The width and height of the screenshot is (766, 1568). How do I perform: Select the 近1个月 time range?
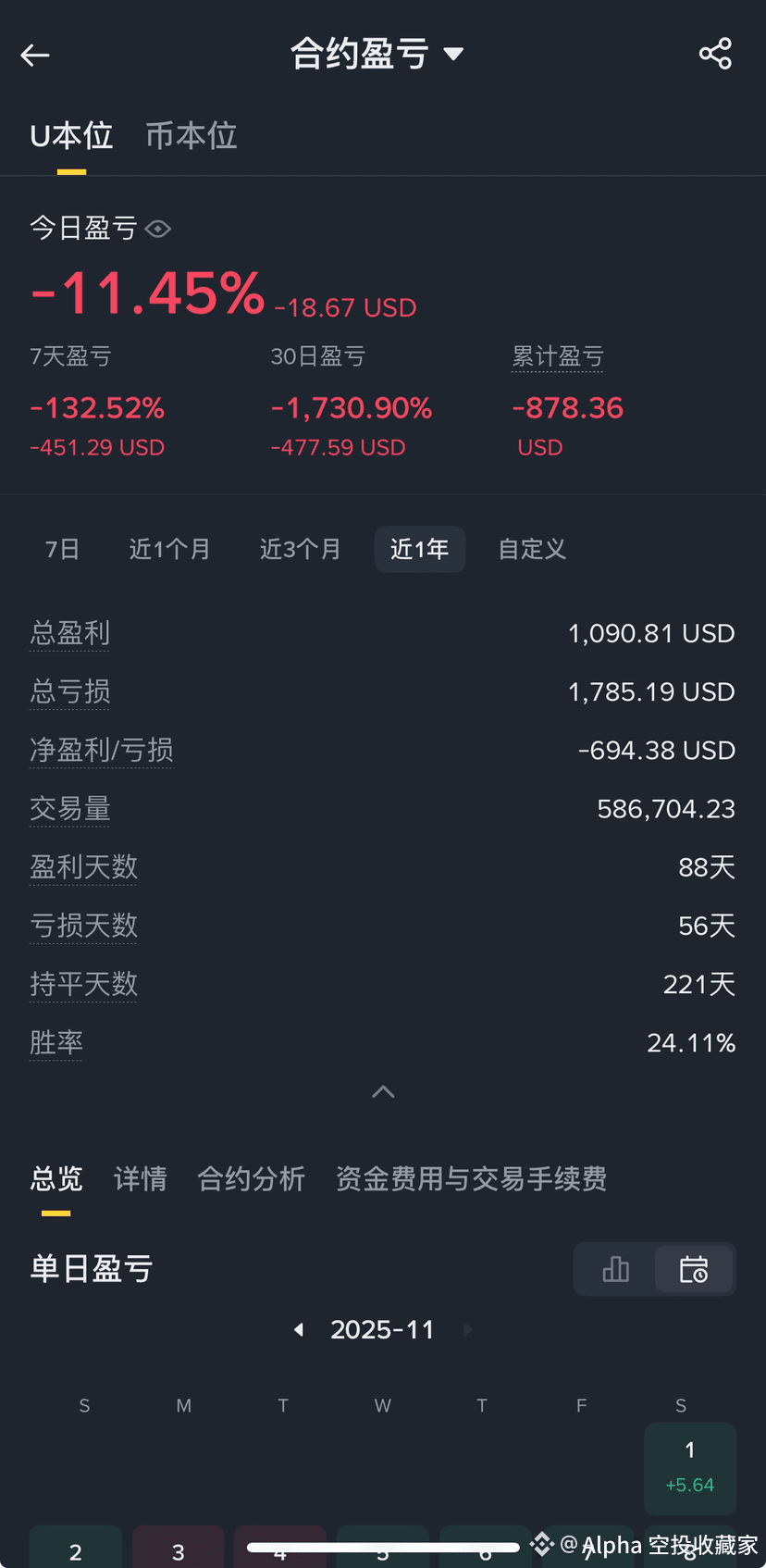tap(169, 549)
